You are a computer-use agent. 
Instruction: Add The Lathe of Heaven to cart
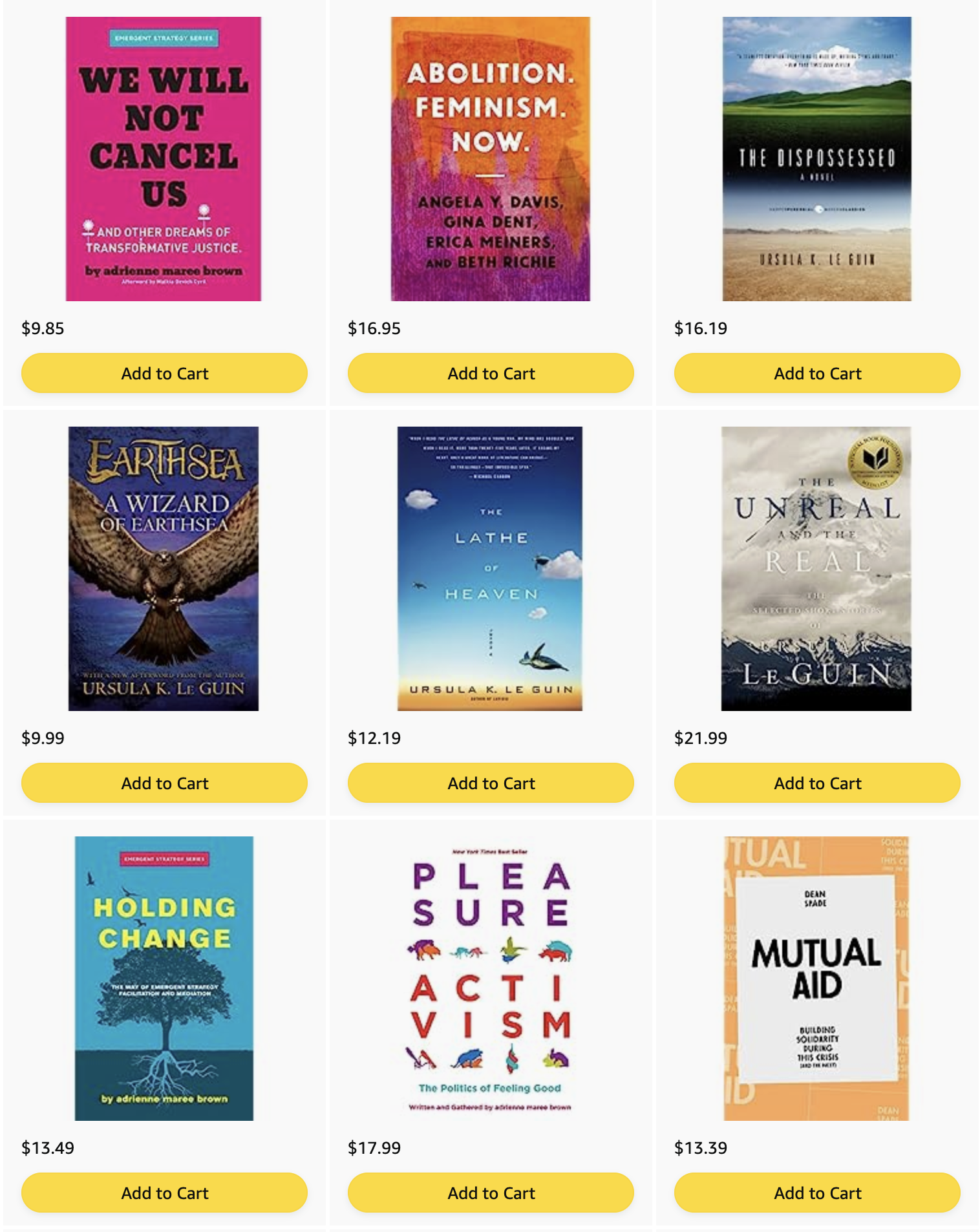click(x=491, y=783)
